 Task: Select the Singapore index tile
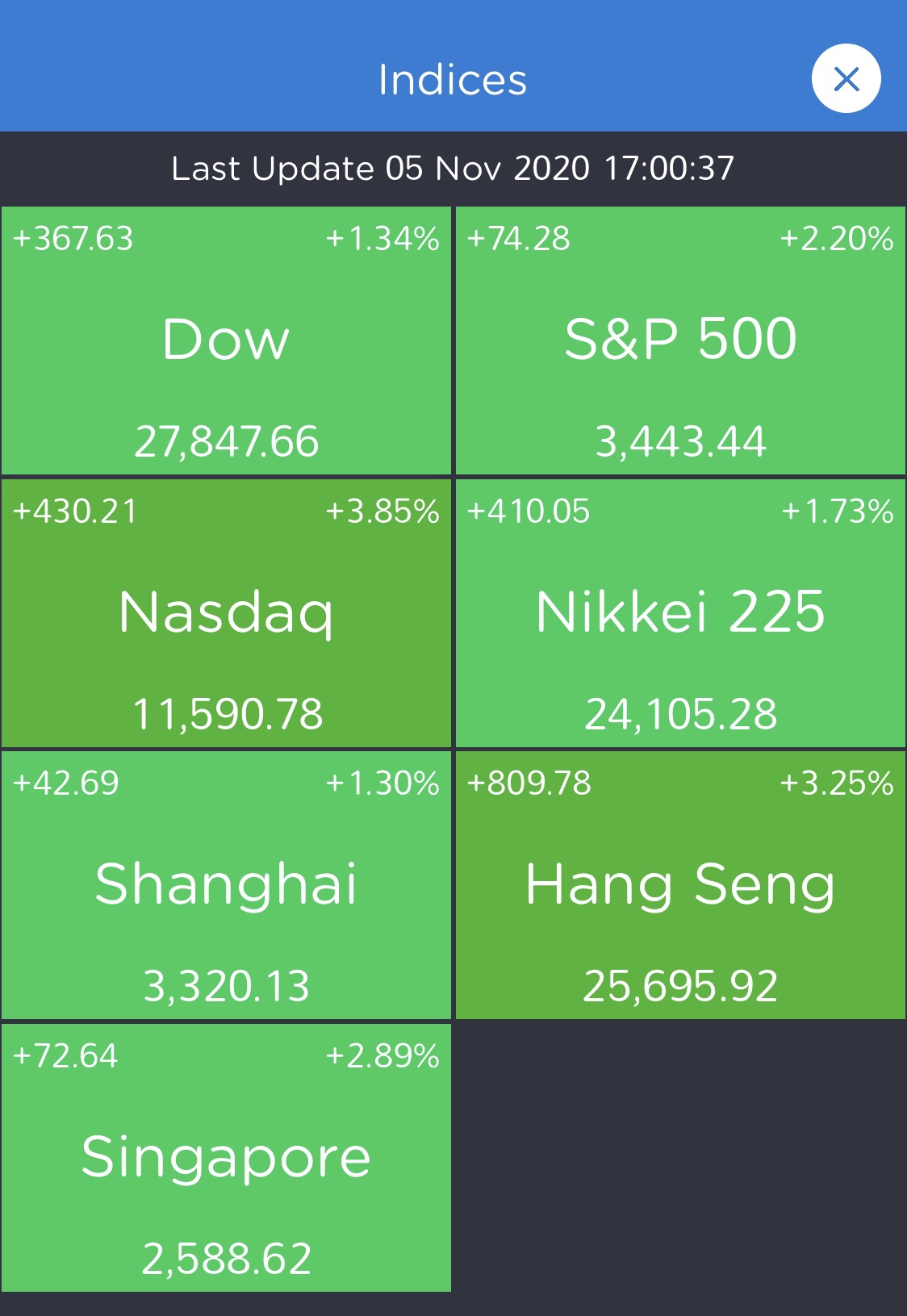tap(226, 1158)
